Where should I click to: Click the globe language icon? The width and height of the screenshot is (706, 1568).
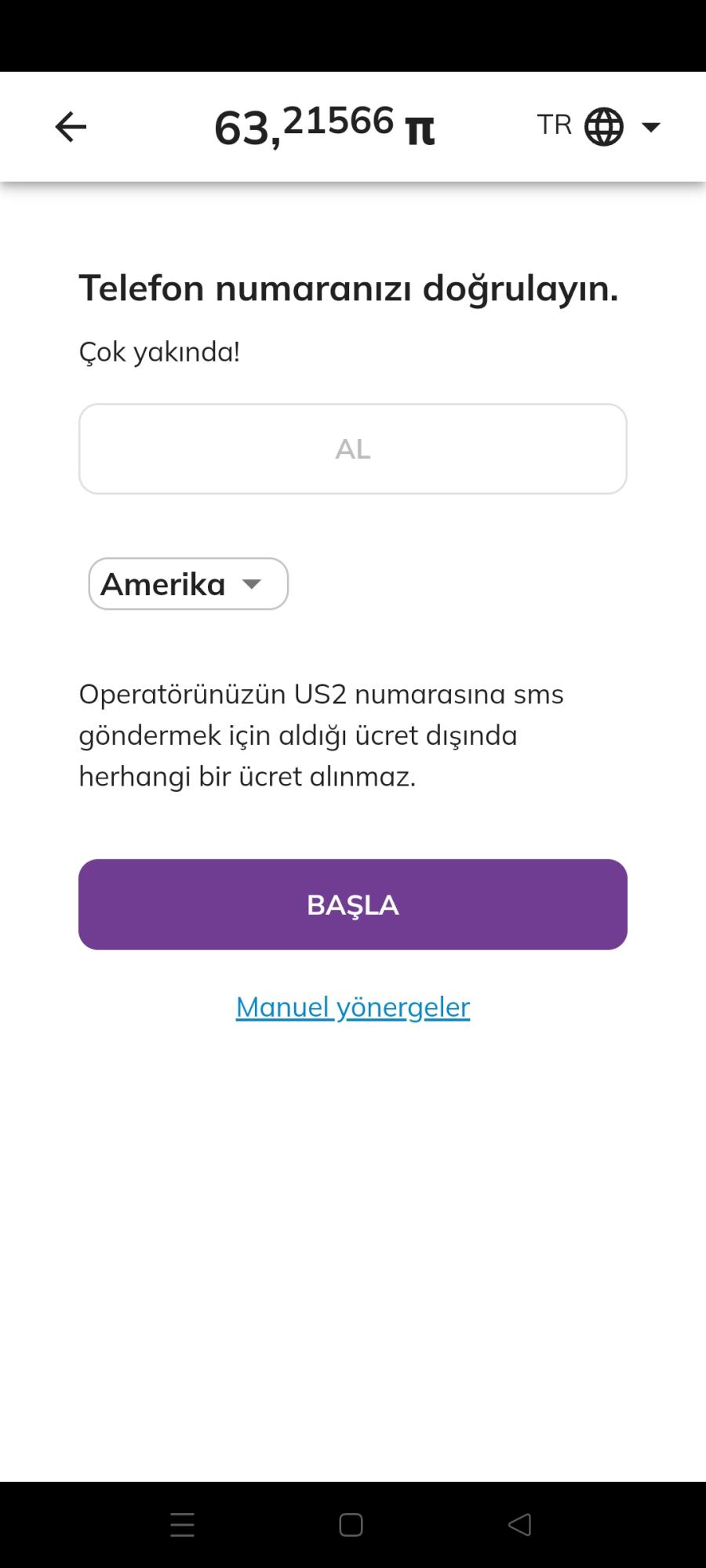coord(604,125)
